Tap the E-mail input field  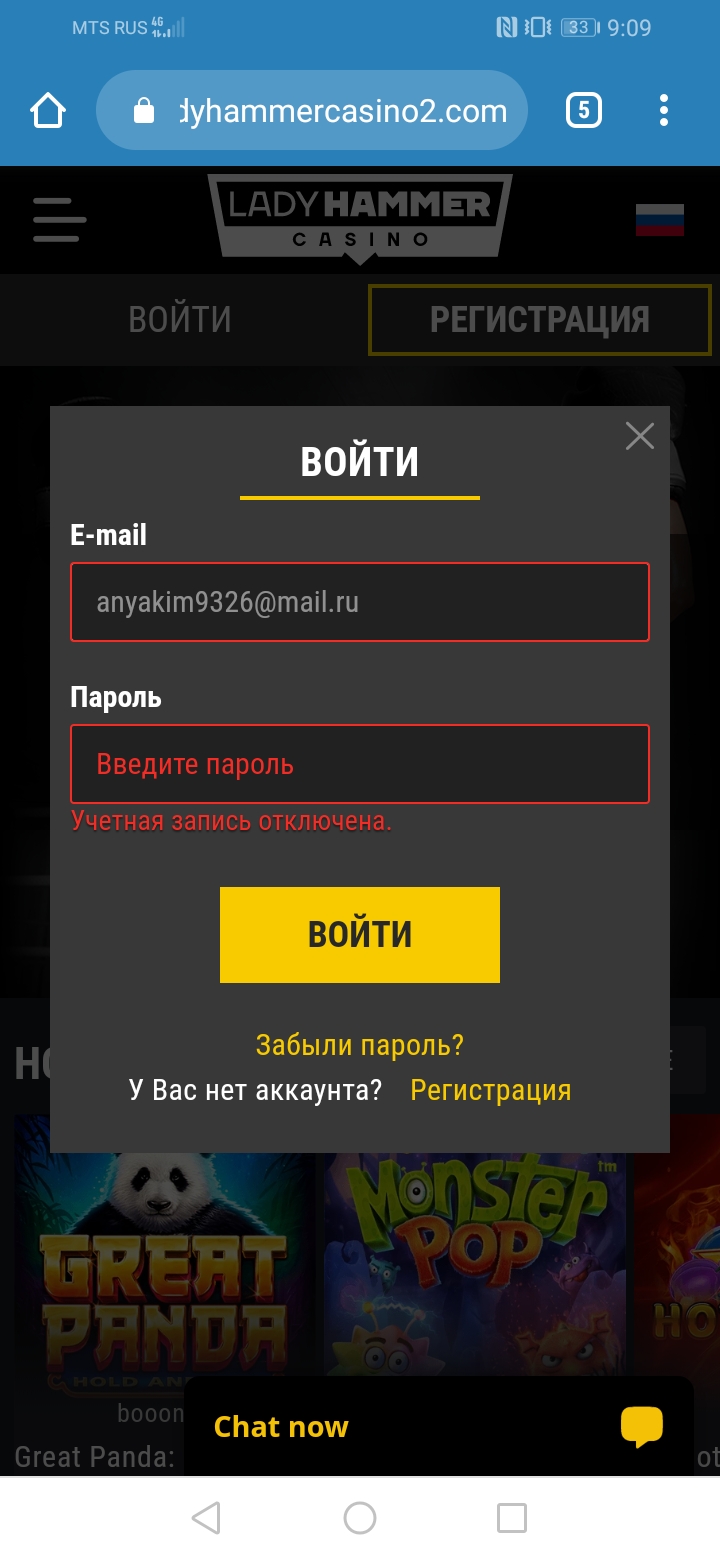(x=360, y=602)
